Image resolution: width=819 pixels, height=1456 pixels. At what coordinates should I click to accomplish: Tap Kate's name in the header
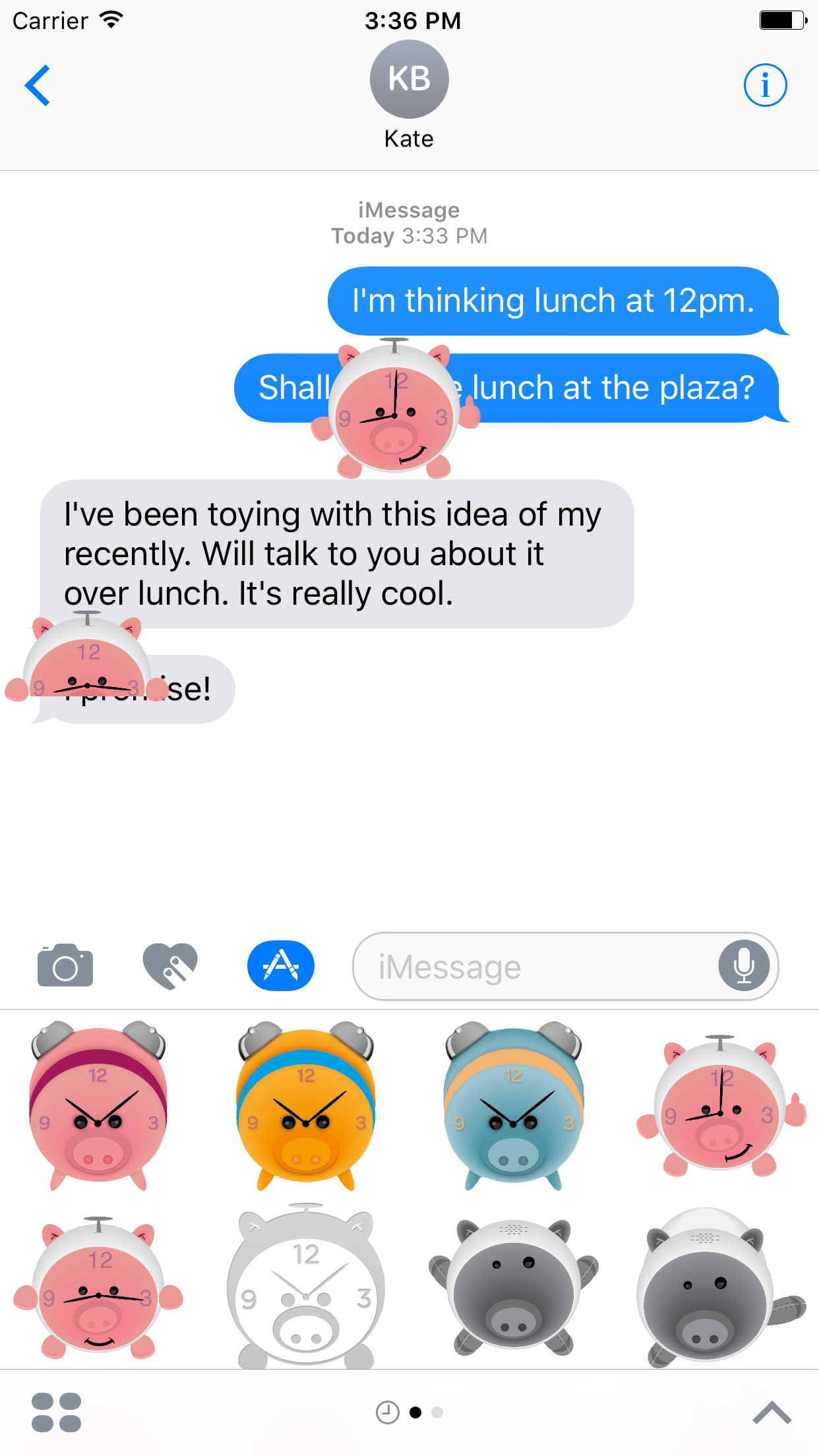[409, 138]
